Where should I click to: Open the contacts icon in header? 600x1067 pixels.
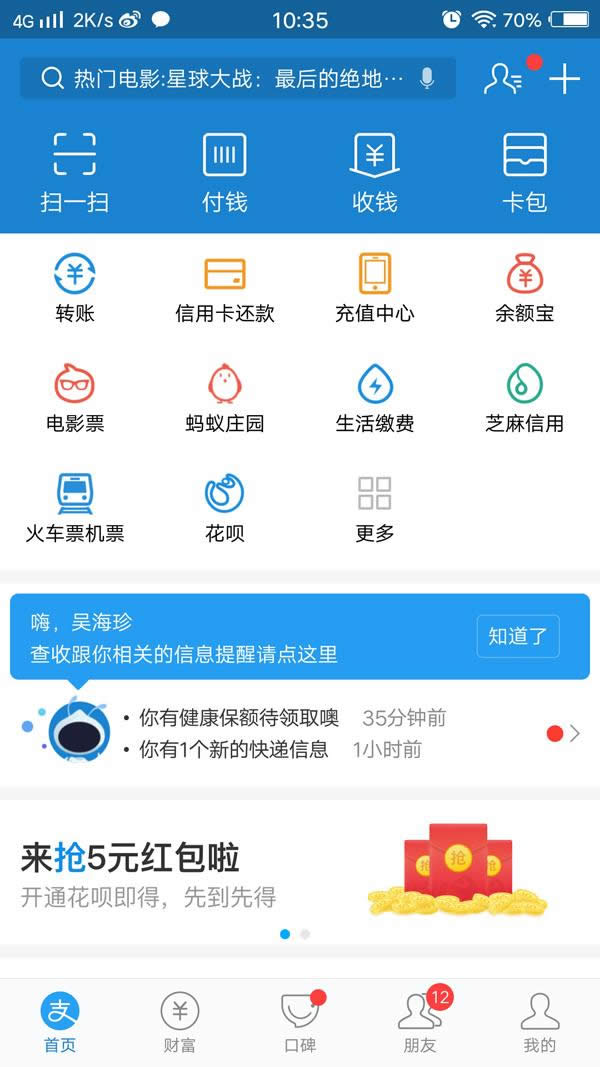[x=502, y=79]
